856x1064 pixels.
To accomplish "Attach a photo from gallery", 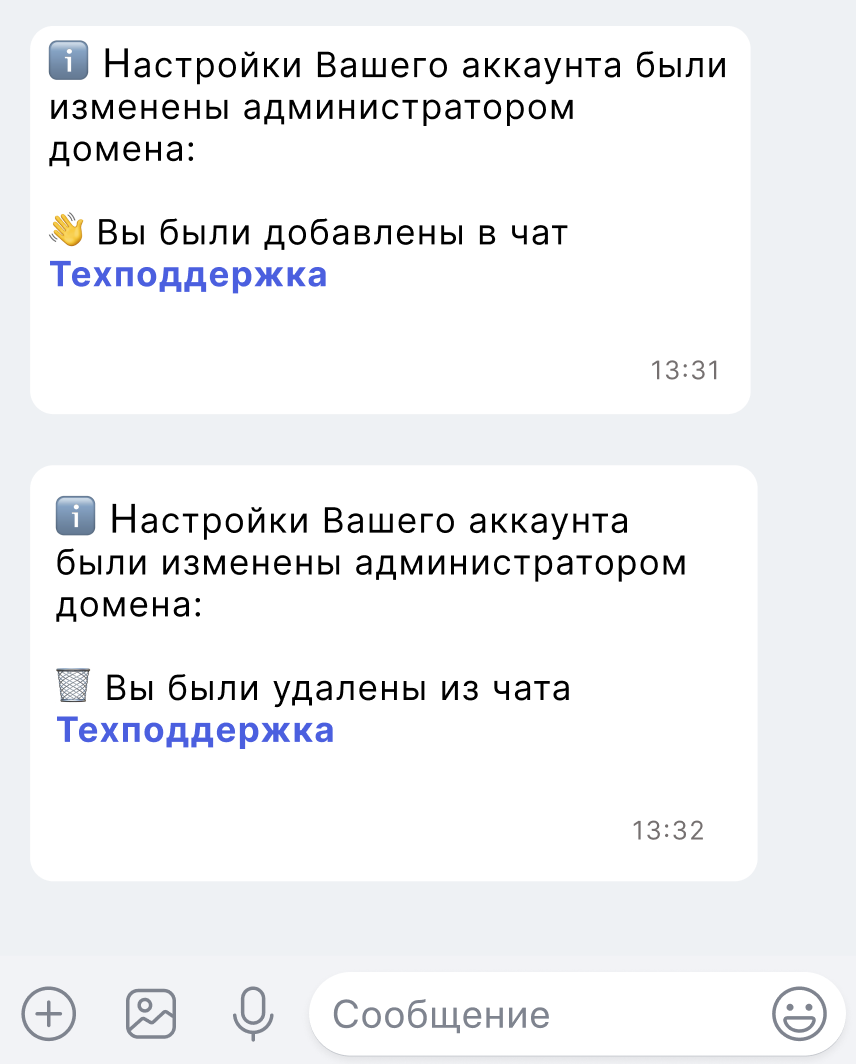I will pyautogui.click(x=151, y=1014).
